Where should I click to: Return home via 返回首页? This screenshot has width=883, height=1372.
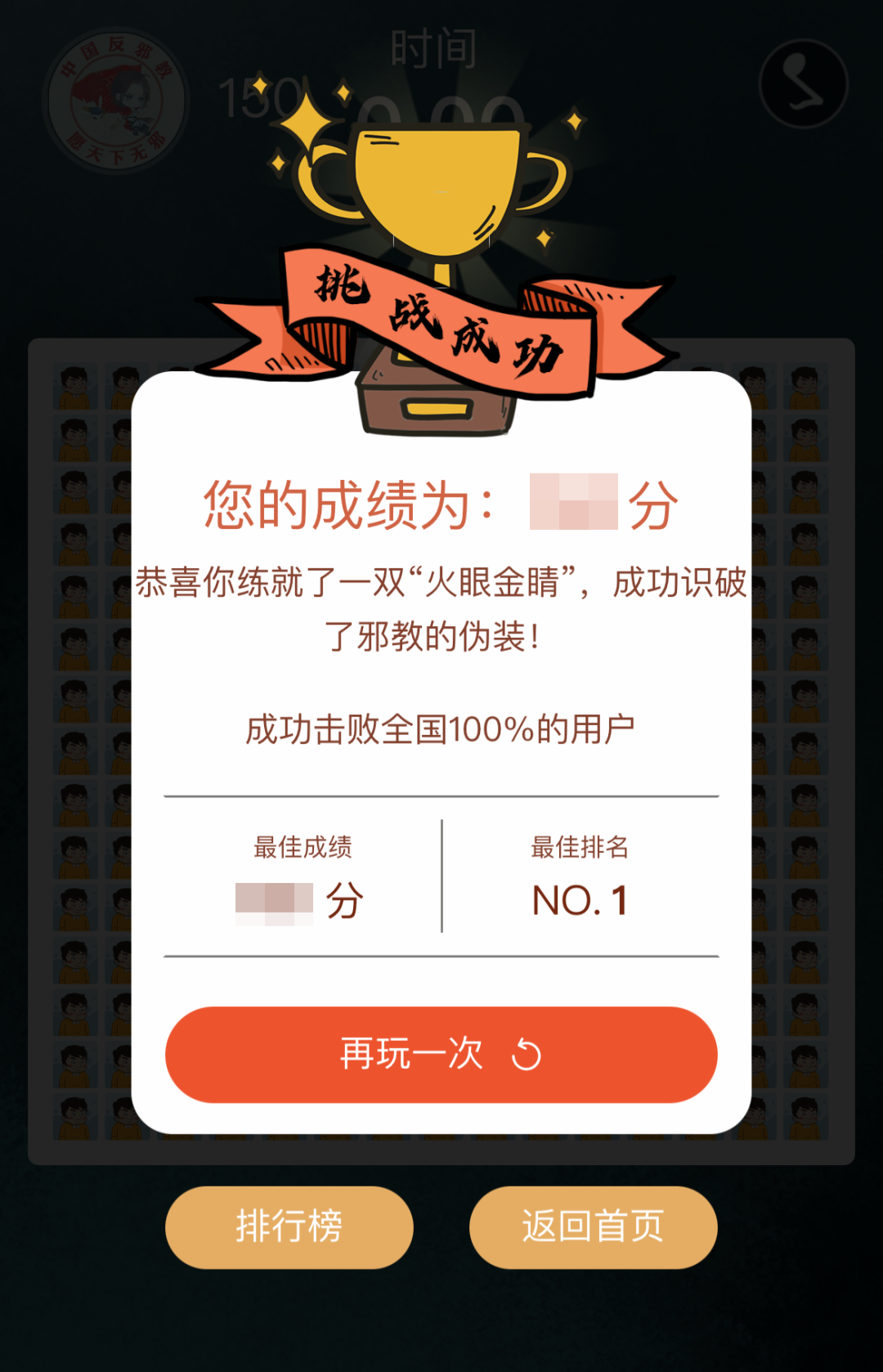point(593,1226)
